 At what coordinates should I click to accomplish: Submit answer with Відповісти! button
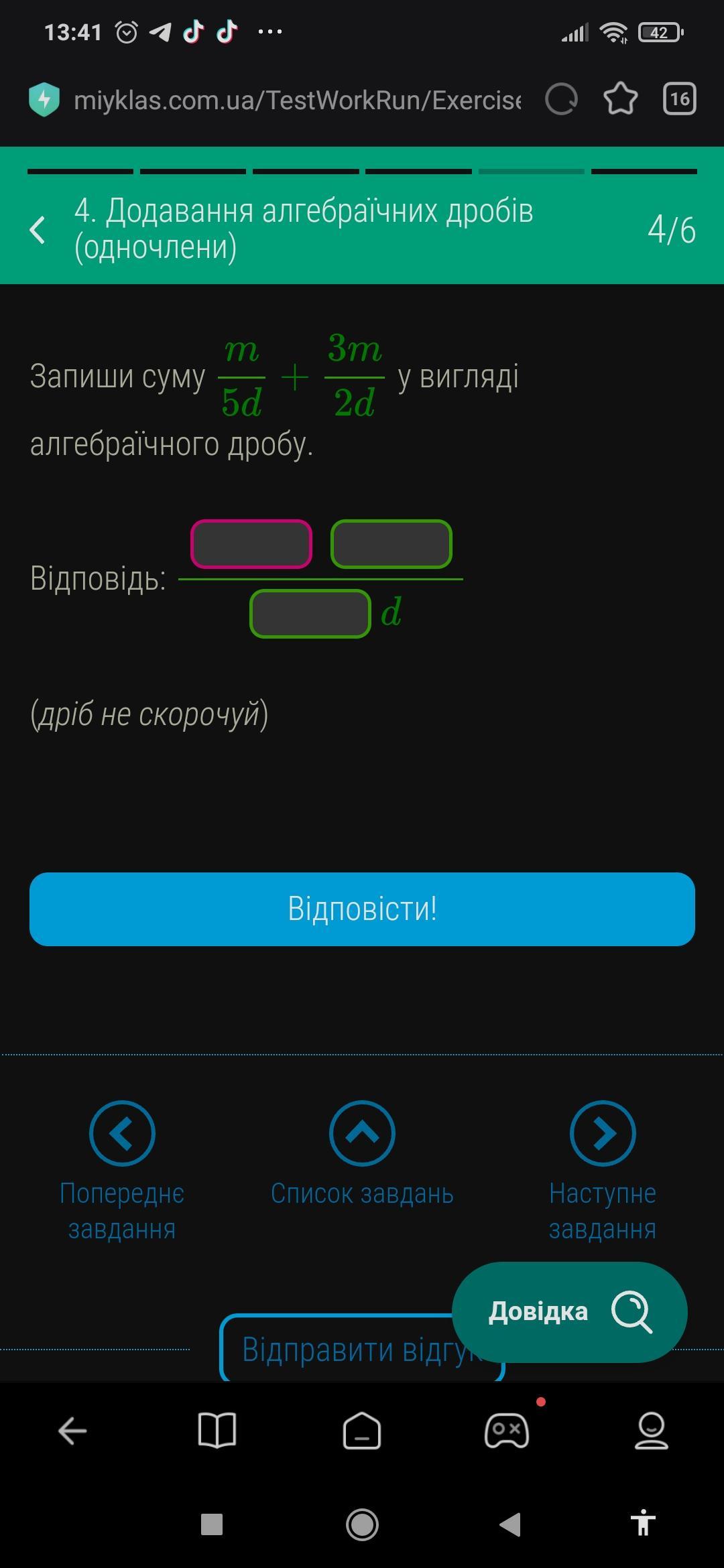[x=362, y=909]
